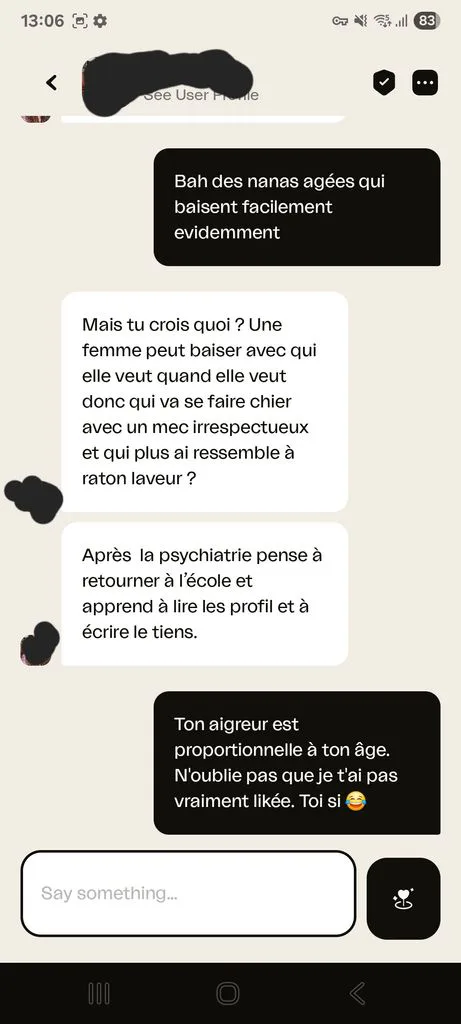Screen dimensions: 461x1024
Task: Open the system recent apps button
Action: pos(99,993)
